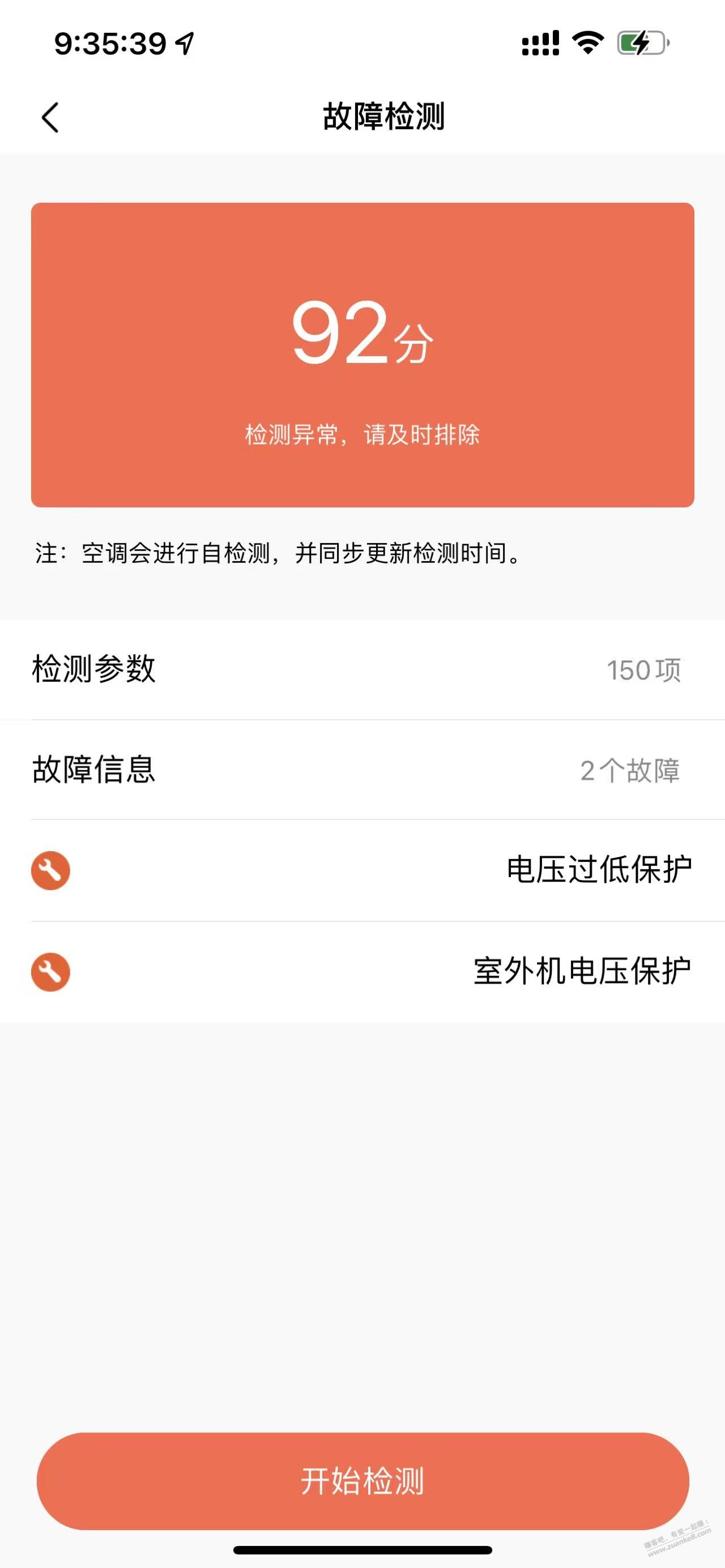Open the 检测参数 150项 row
This screenshot has height=1568, width=725.
(x=362, y=669)
